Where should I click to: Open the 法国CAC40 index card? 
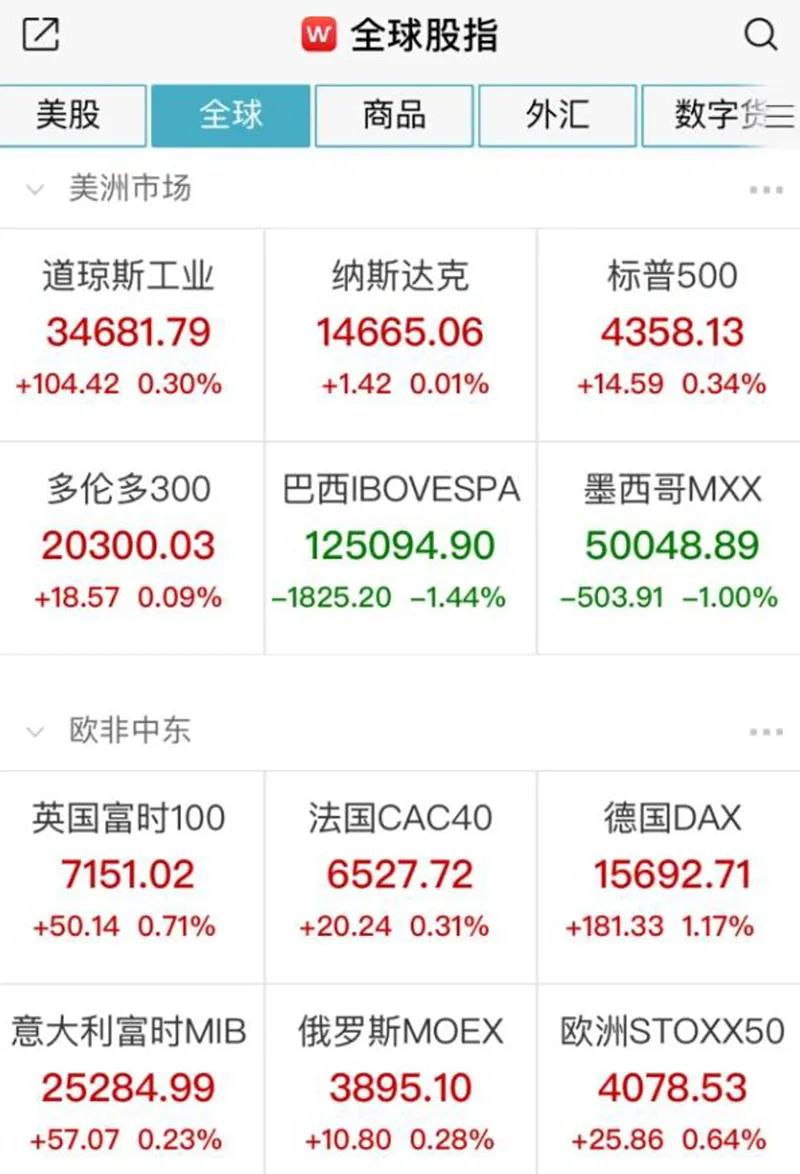tap(400, 875)
